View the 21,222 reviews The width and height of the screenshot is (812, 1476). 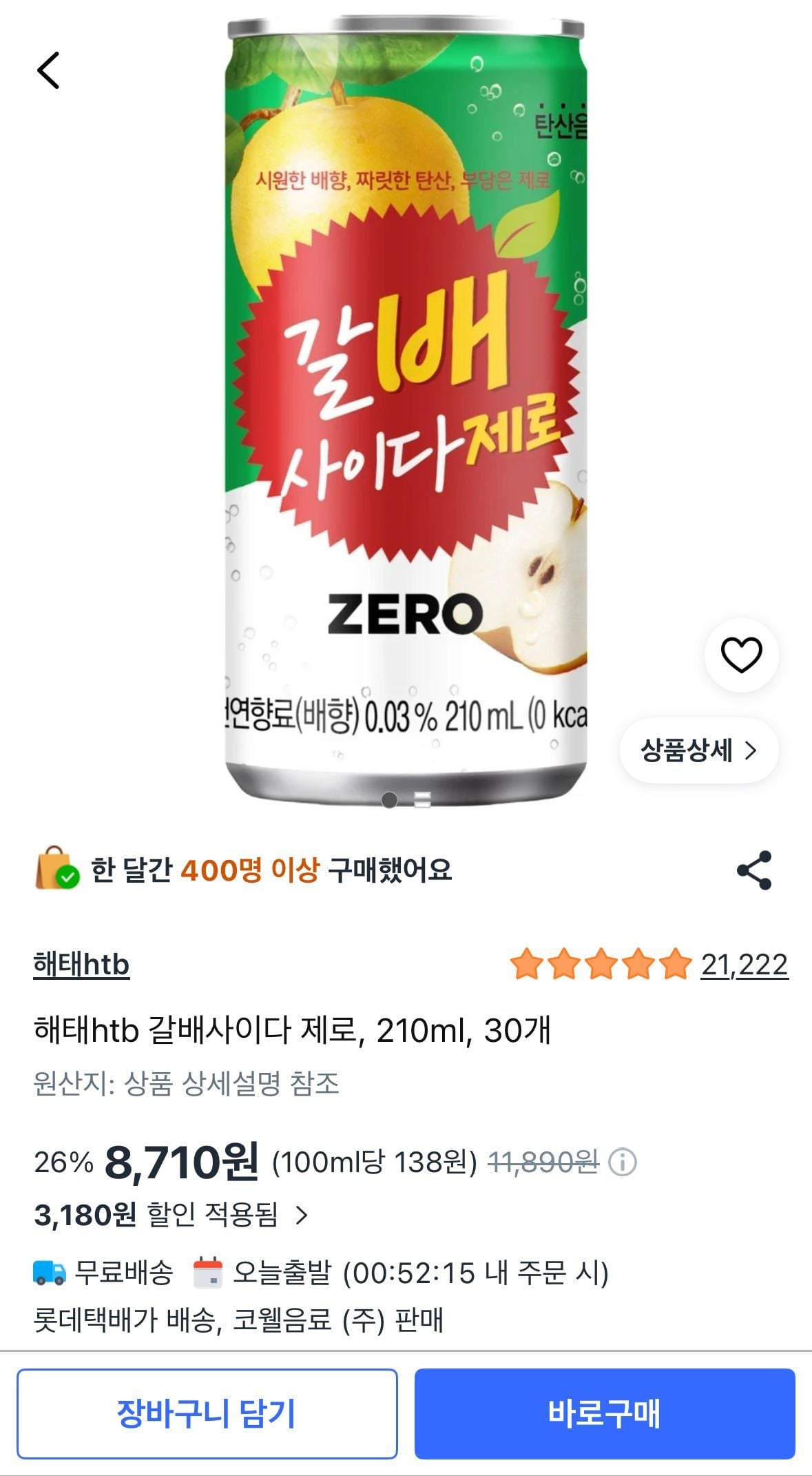745,965
